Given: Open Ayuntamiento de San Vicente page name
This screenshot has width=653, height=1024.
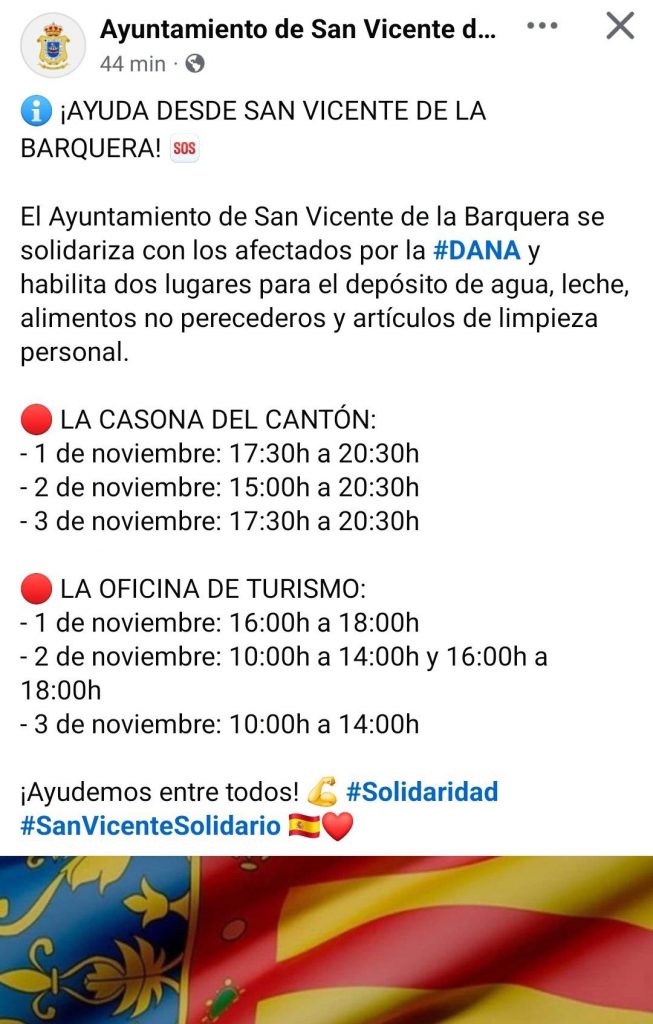Looking at the screenshot, I should pos(297,30).
